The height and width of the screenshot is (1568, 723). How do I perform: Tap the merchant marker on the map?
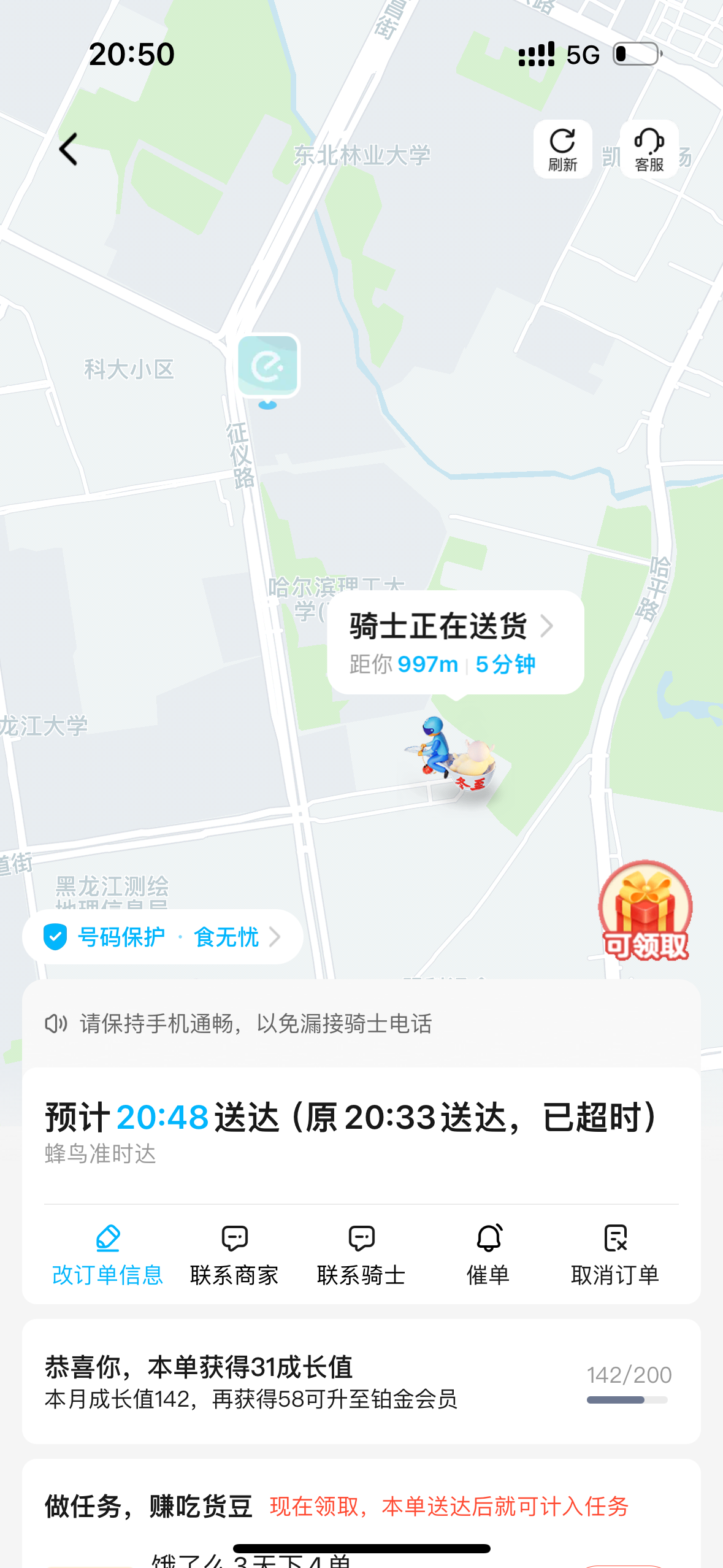[268, 366]
